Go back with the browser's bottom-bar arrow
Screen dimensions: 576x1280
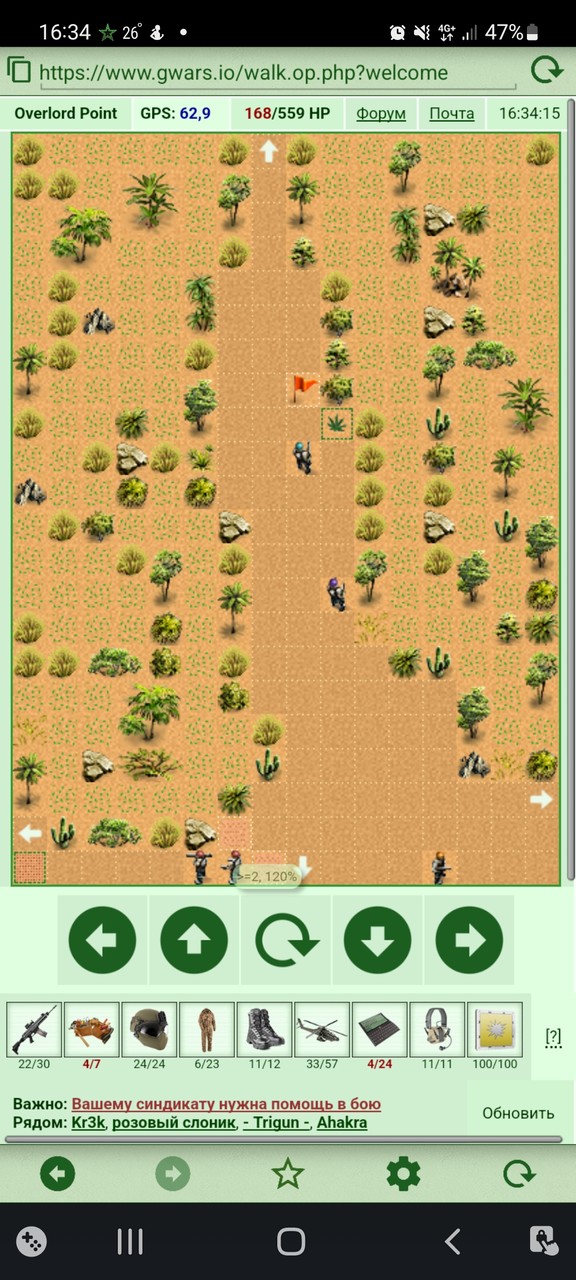click(57, 1173)
